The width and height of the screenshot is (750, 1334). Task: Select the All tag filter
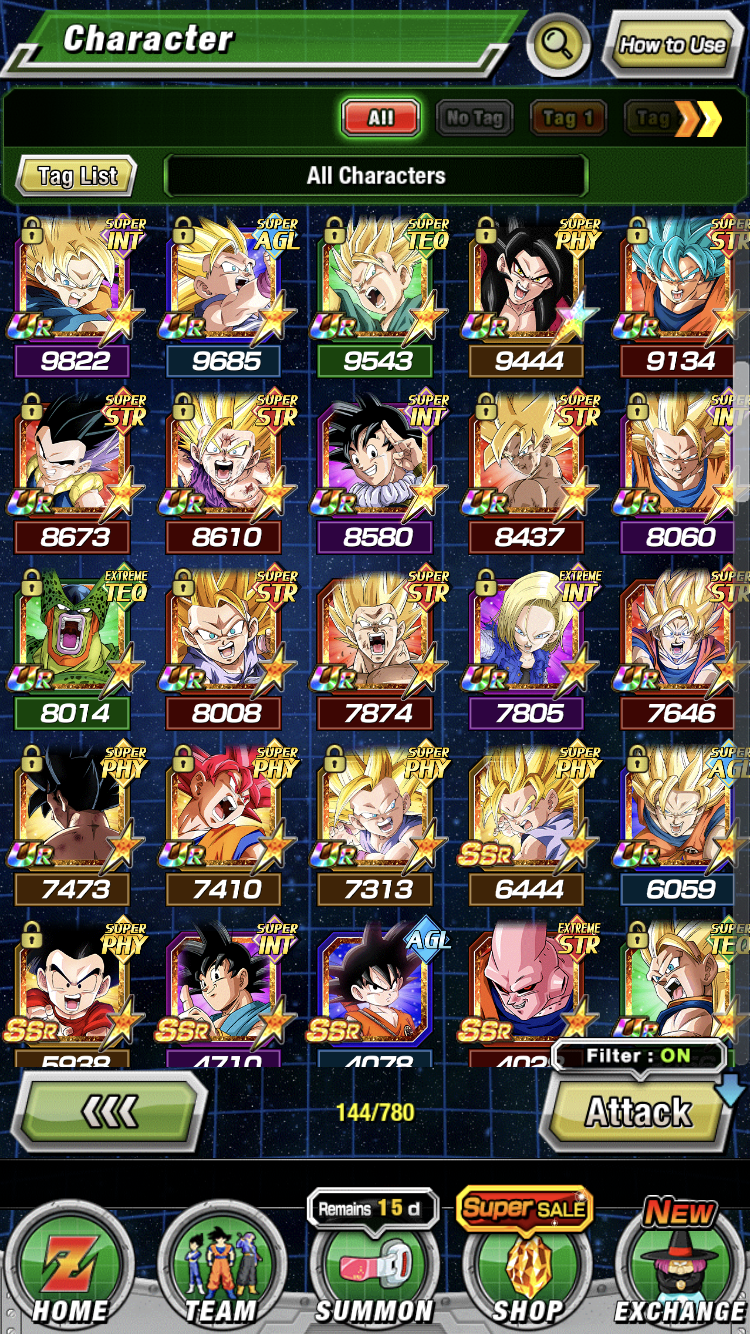380,118
